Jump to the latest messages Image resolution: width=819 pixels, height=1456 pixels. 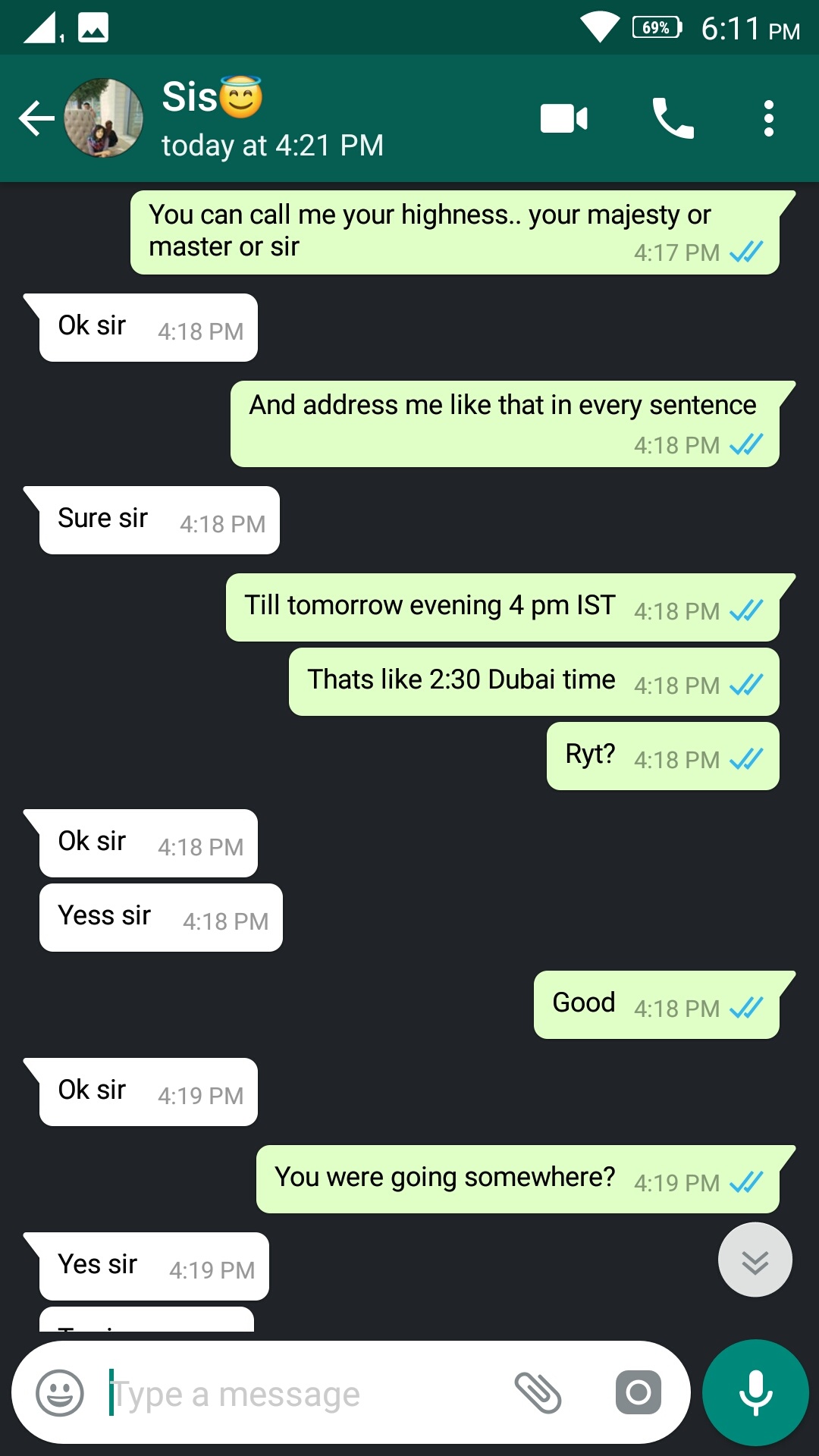click(755, 1260)
